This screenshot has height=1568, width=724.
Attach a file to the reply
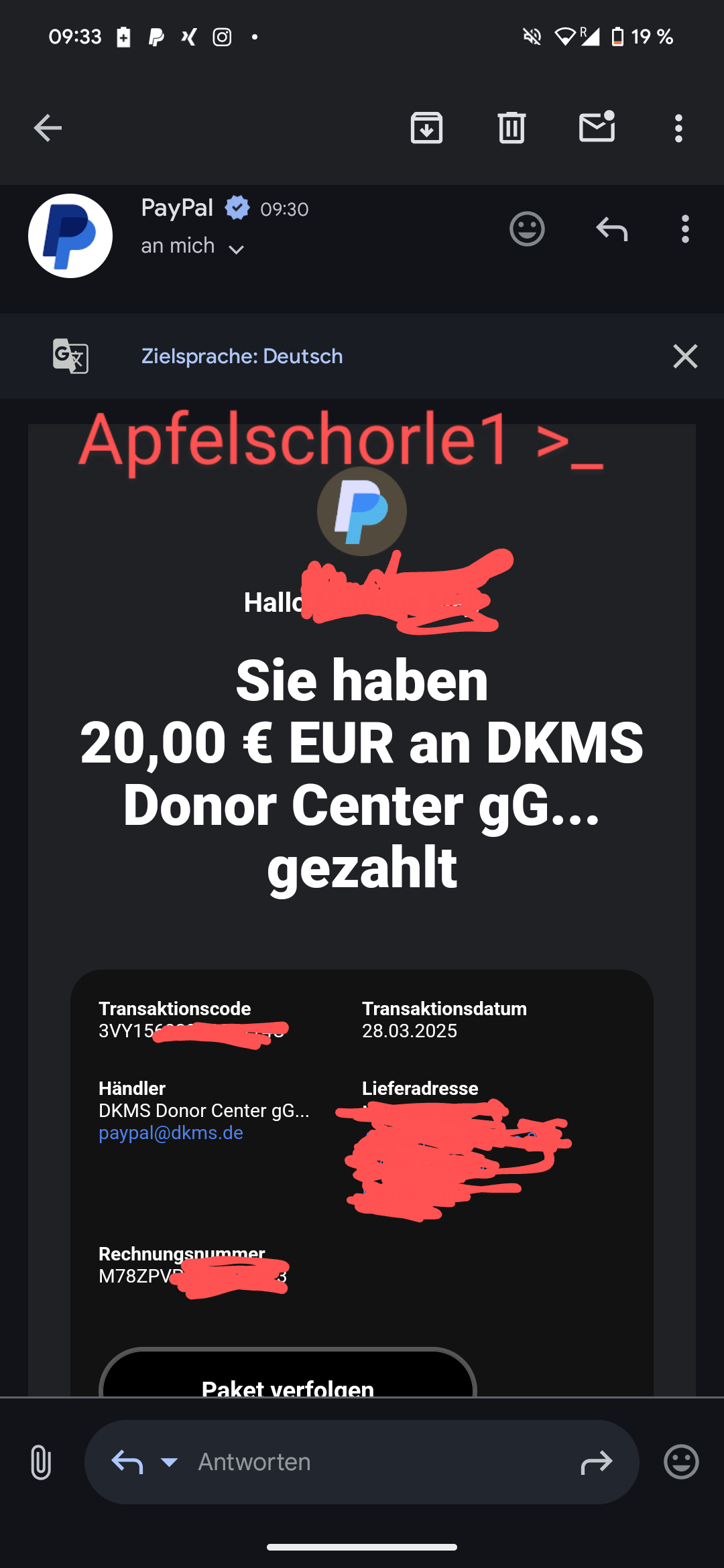(41, 1462)
